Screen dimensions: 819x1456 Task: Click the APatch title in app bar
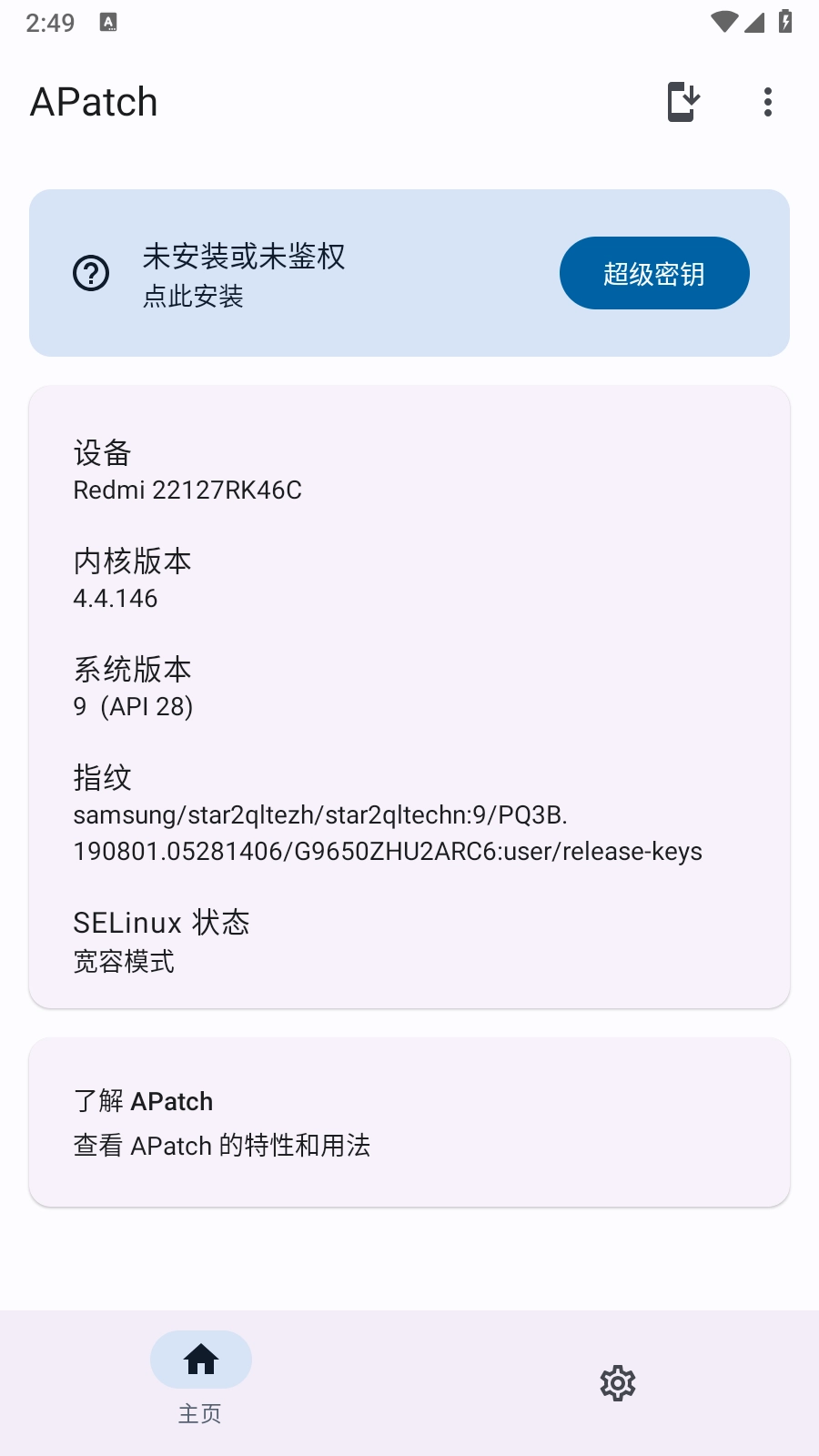point(94,101)
